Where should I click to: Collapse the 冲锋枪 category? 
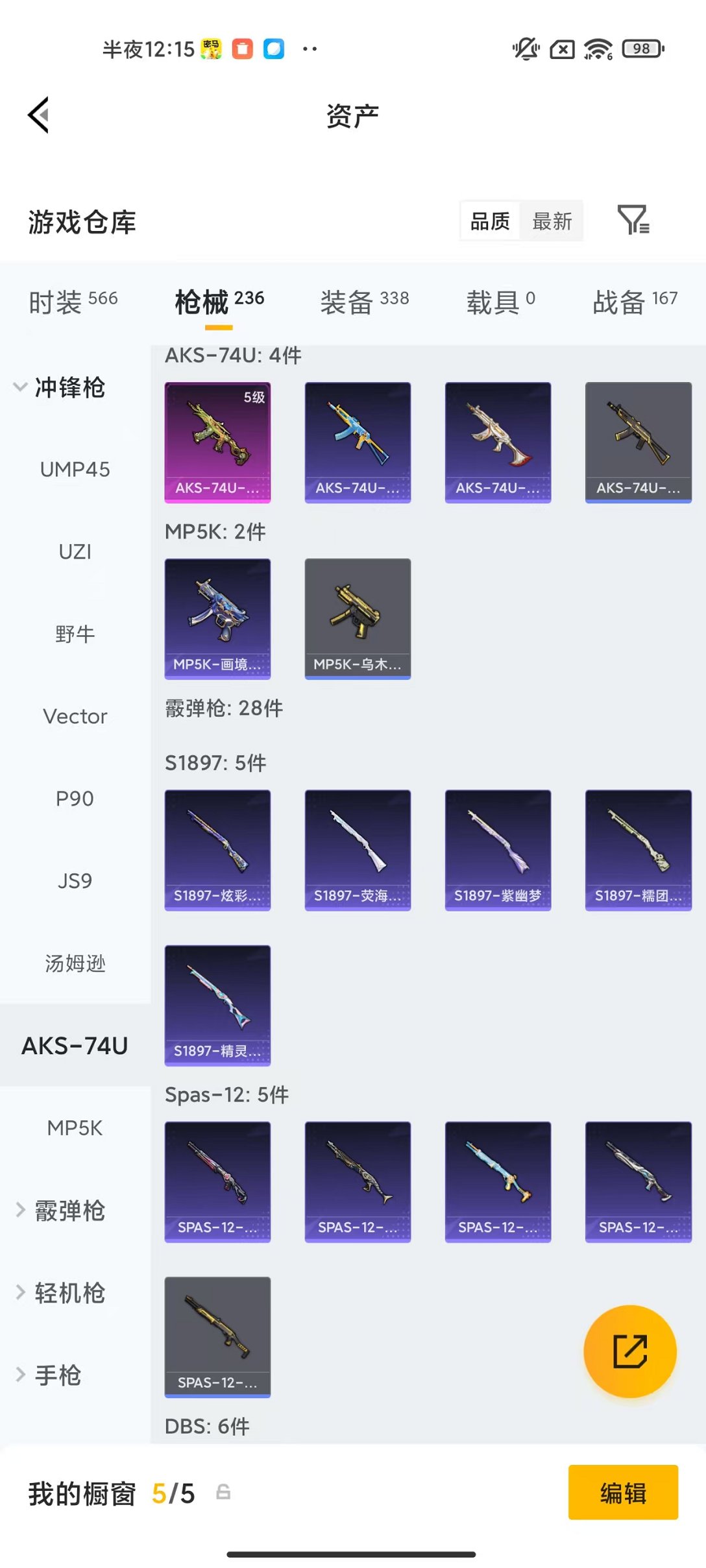[x=60, y=387]
